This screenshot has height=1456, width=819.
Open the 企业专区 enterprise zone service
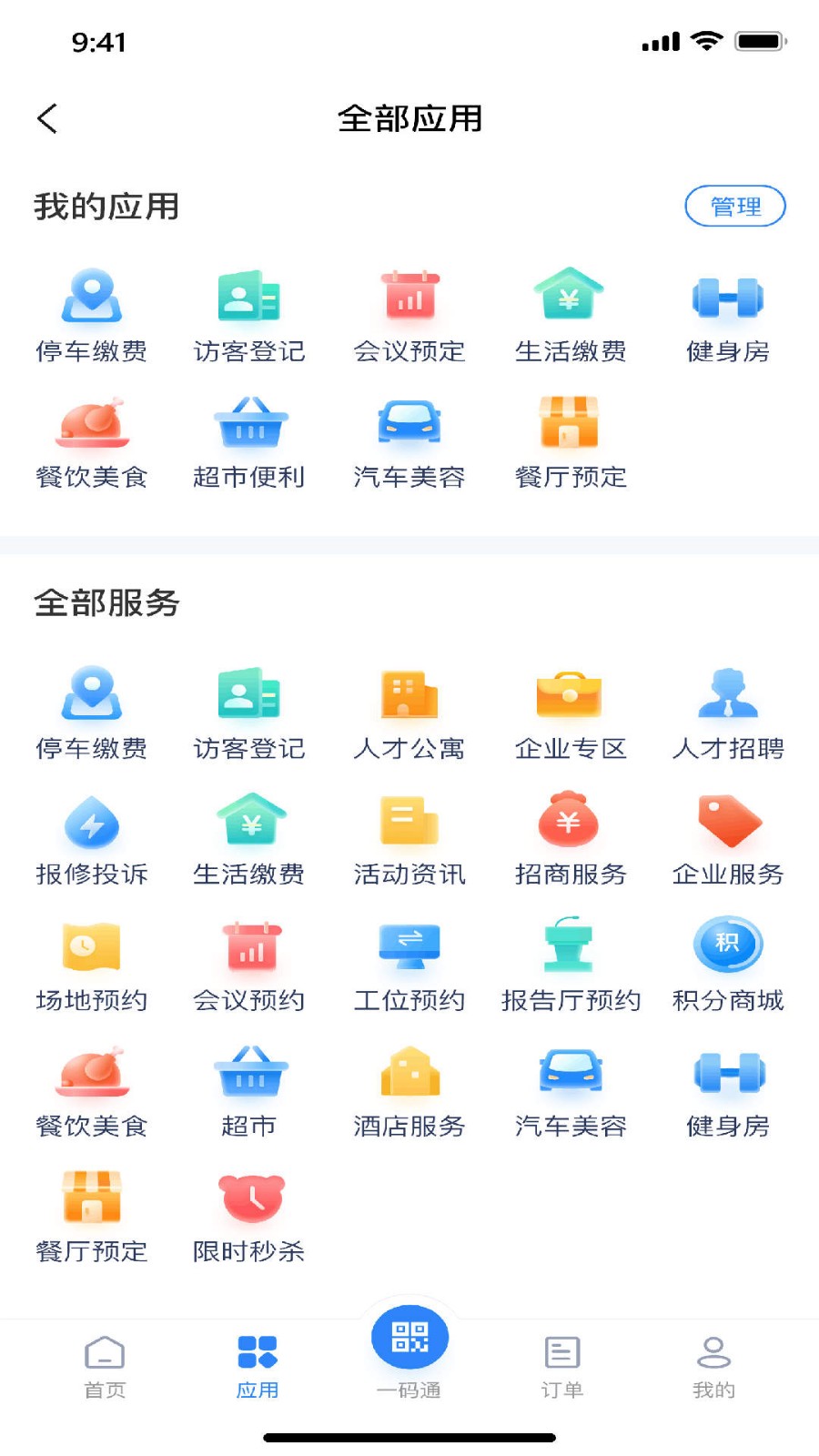click(571, 714)
